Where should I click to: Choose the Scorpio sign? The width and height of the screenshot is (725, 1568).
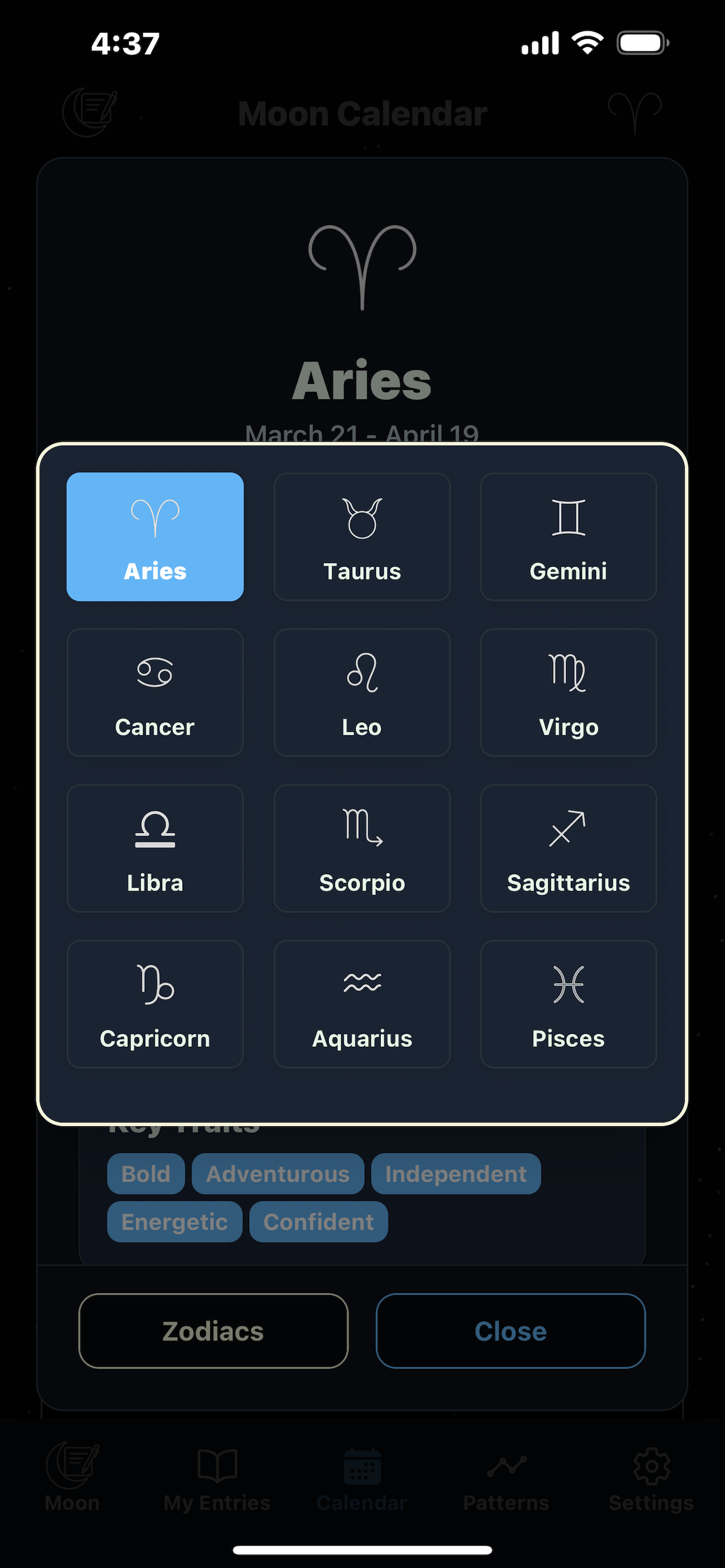362,848
